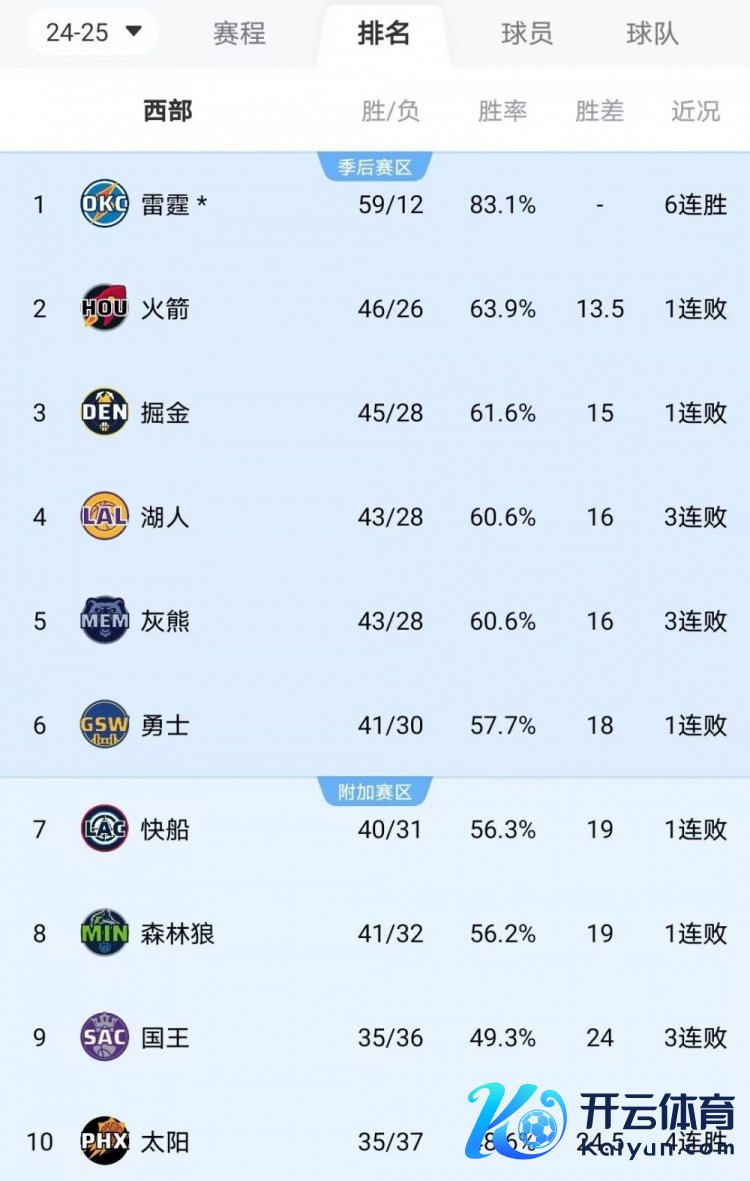750x1181 pixels.
Task: View the 快船 team details
Action: 165,829
